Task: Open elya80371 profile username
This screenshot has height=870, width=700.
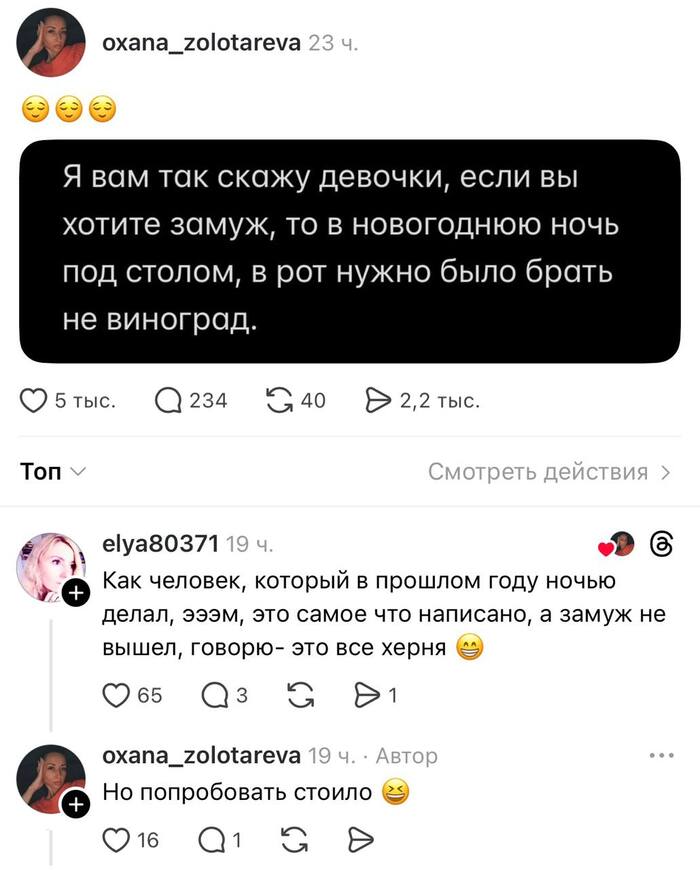Action: (x=160, y=544)
